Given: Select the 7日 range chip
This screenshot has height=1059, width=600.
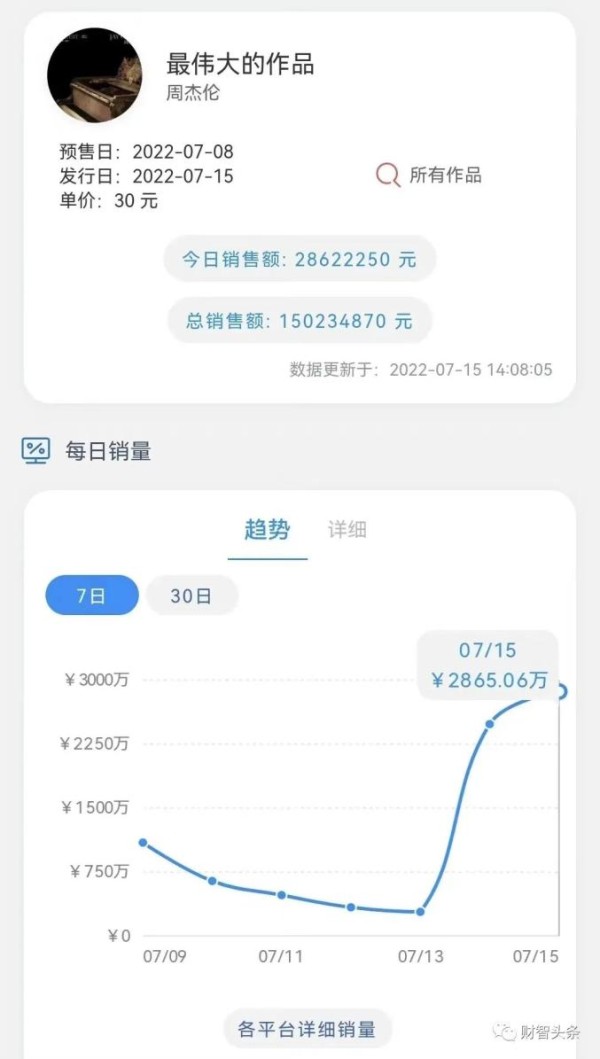Looking at the screenshot, I should (91, 596).
